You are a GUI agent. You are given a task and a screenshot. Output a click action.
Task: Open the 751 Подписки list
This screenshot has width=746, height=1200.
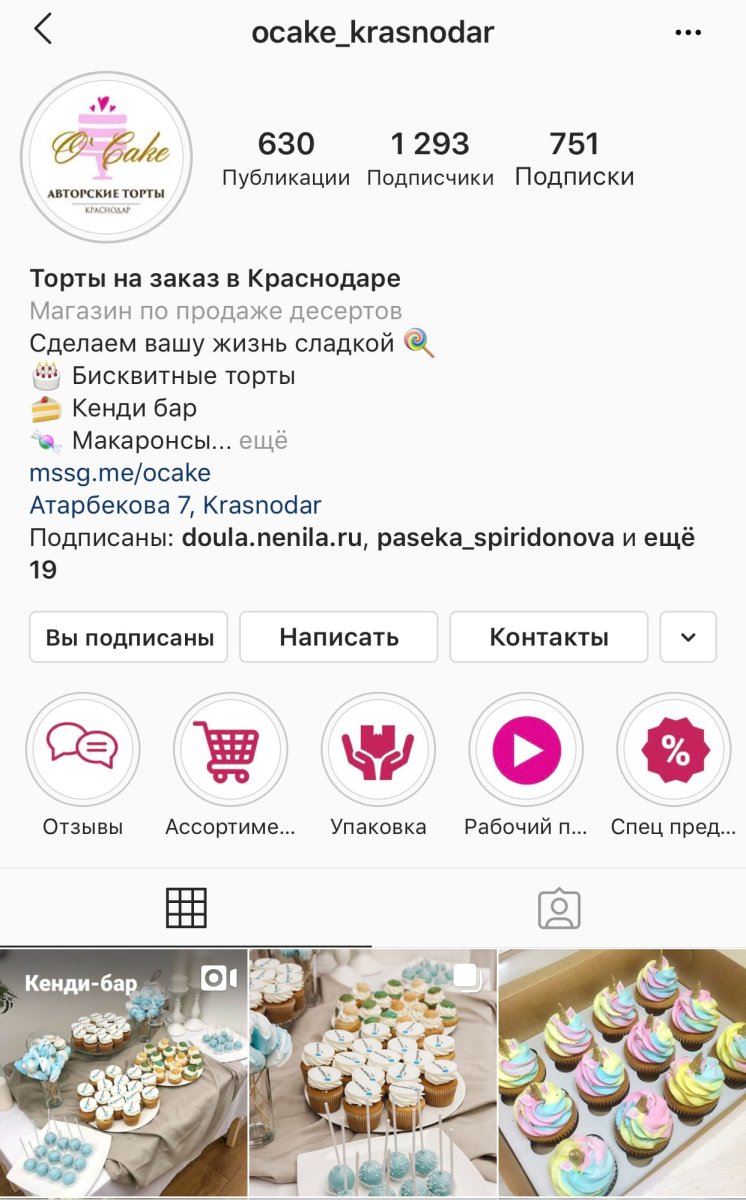coord(574,159)
